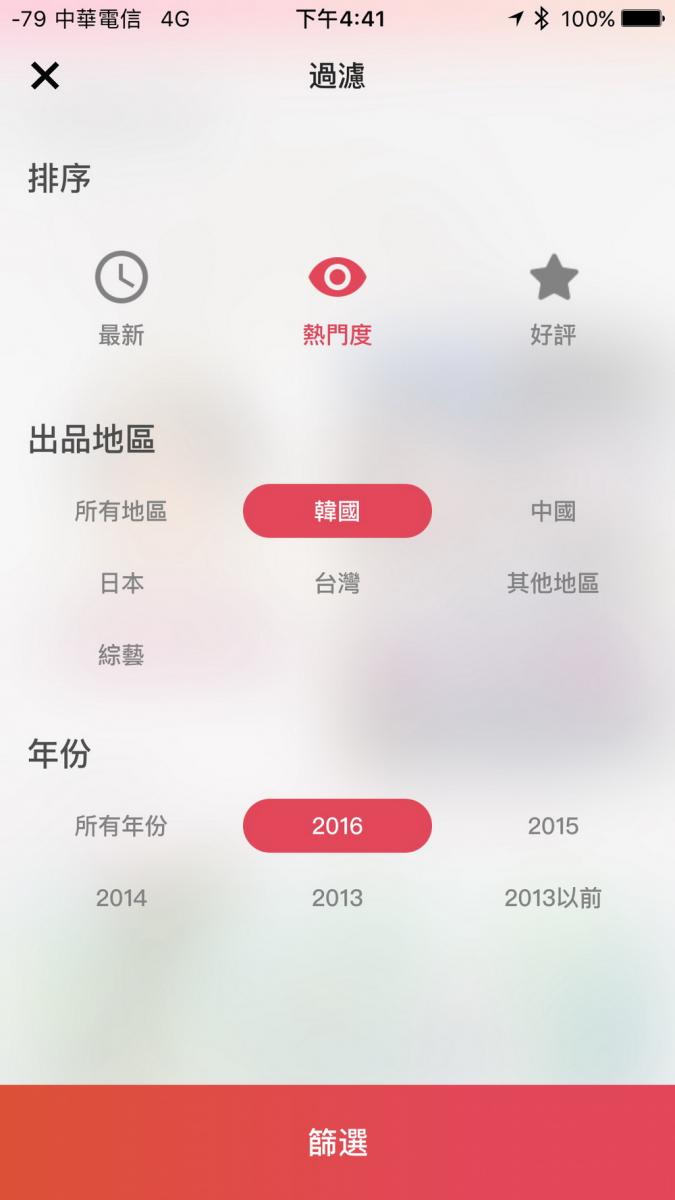675x1200 pixels.
Task: Select 所有年份 year filter
Action: click(121, 826)
